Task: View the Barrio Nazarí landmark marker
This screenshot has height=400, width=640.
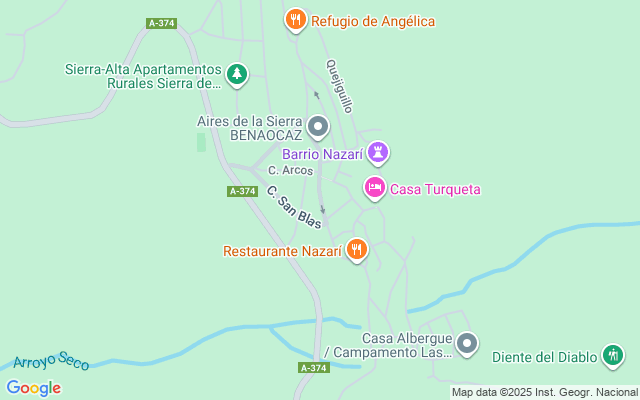Action: tap(378, 153)
